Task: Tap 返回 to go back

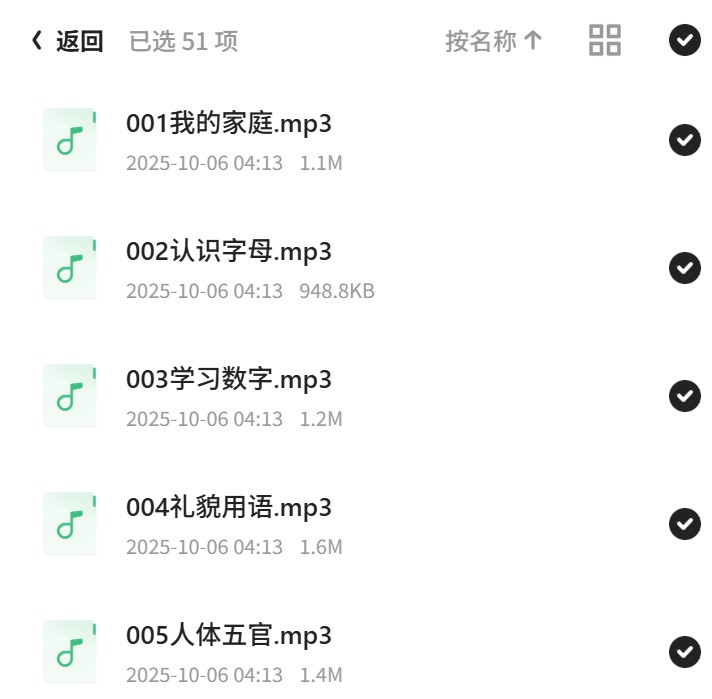Action: pos(67,41)
